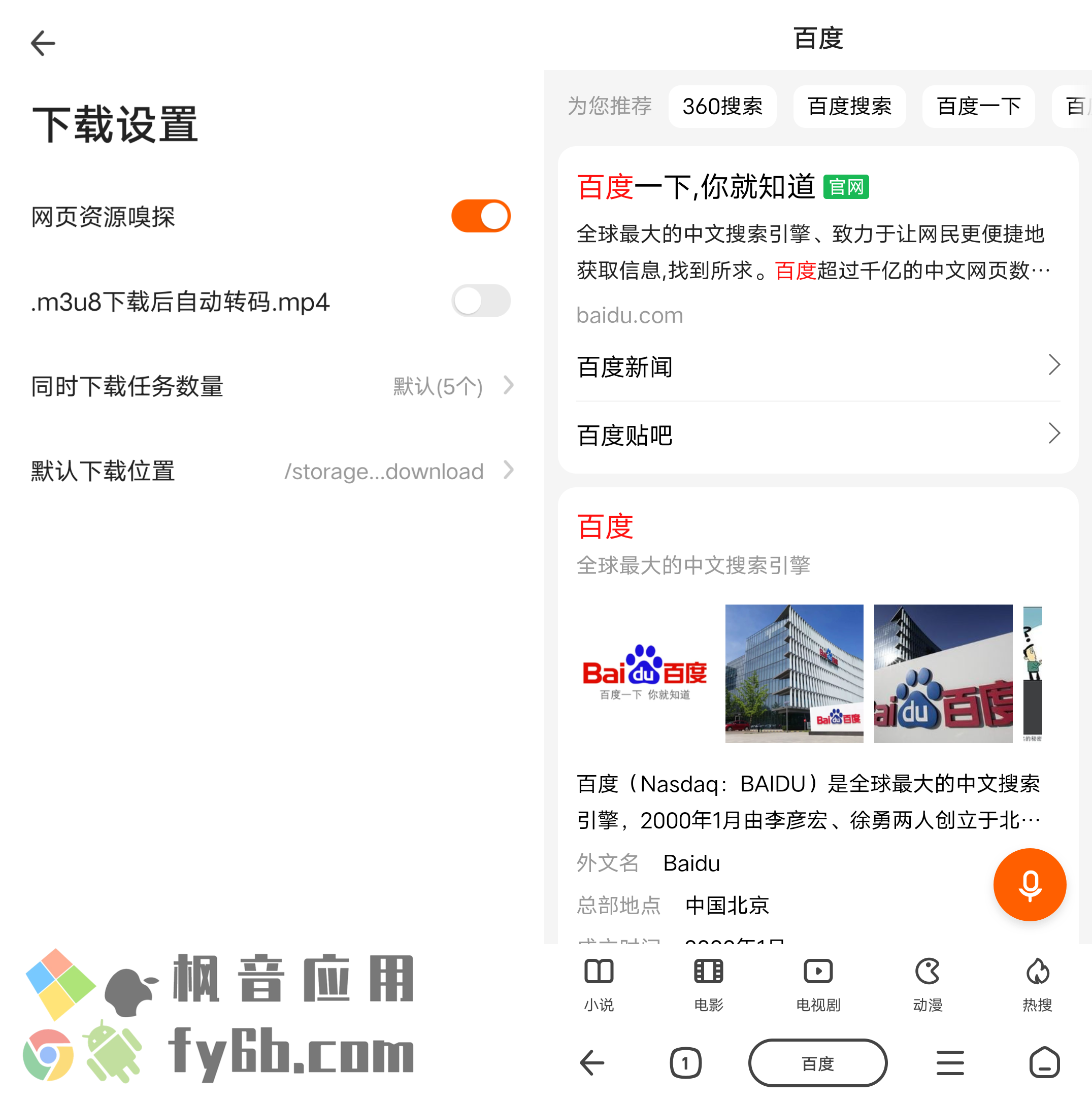Screen dimensions: 1092x1102
Task: Select the 360搜索 suggestion chip
Action: tap(722, 107)
